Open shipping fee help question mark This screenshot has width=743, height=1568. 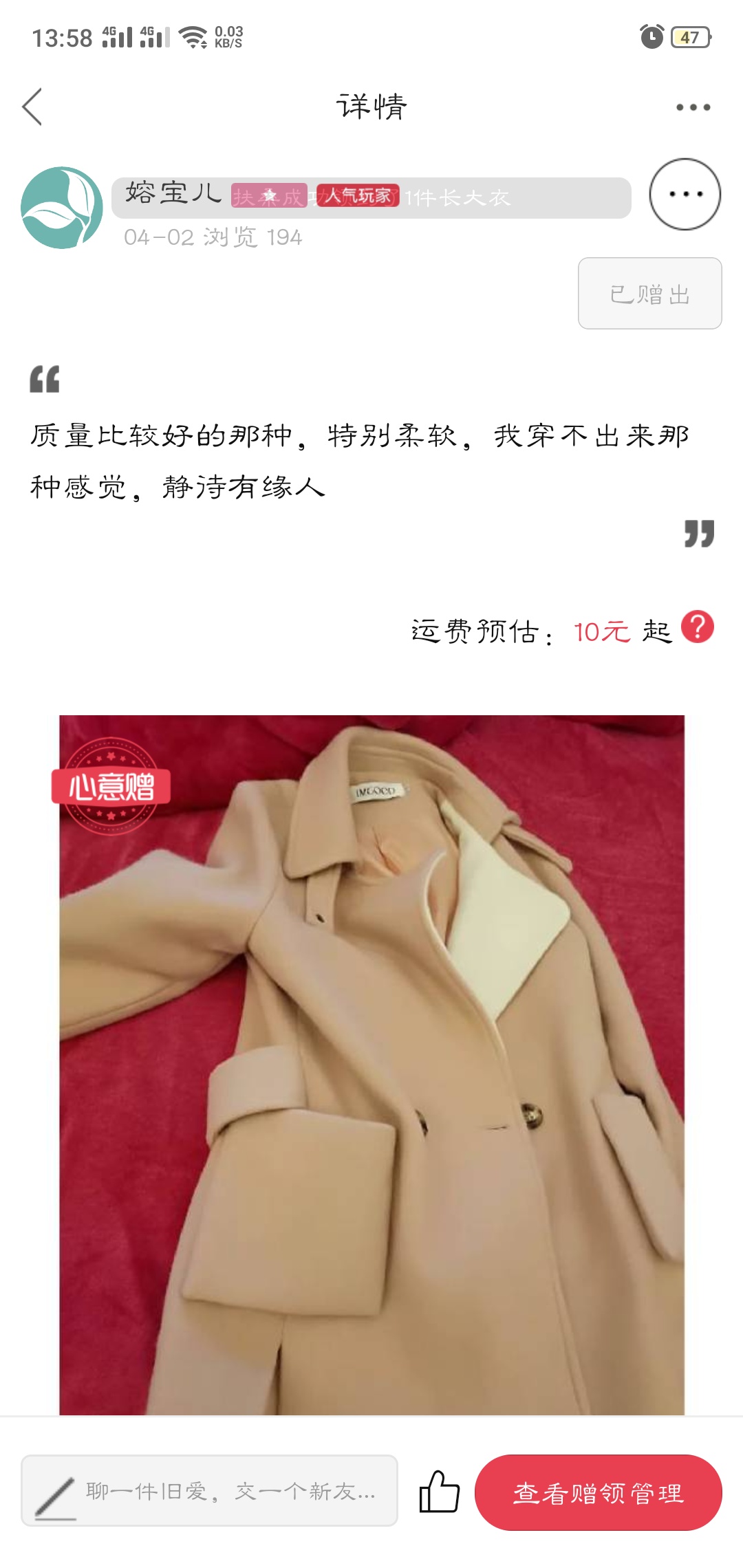click(698, 627)
